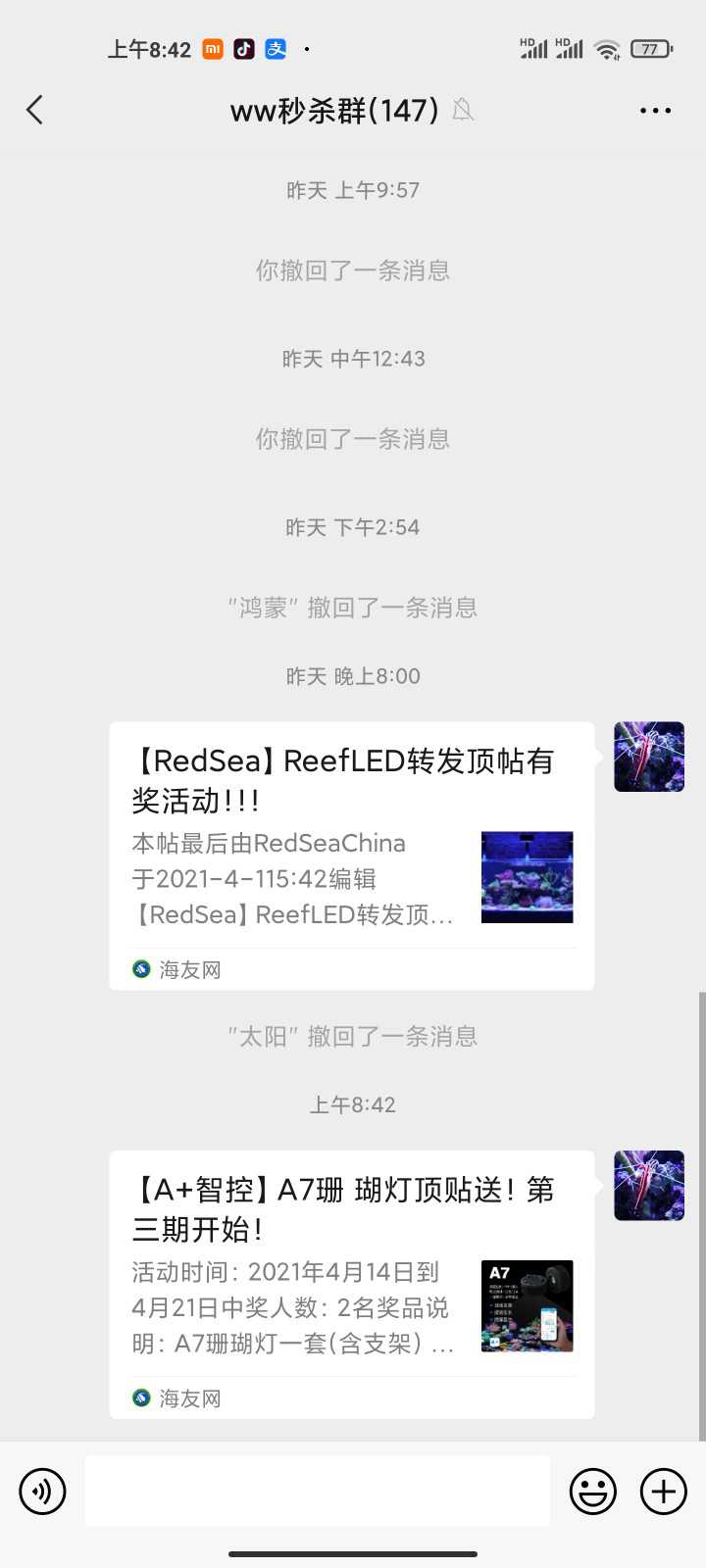This screenshot has width=706, height=1568.
Task: Tap the sender avatar beside the A+智控 card
Action: 648,1185
